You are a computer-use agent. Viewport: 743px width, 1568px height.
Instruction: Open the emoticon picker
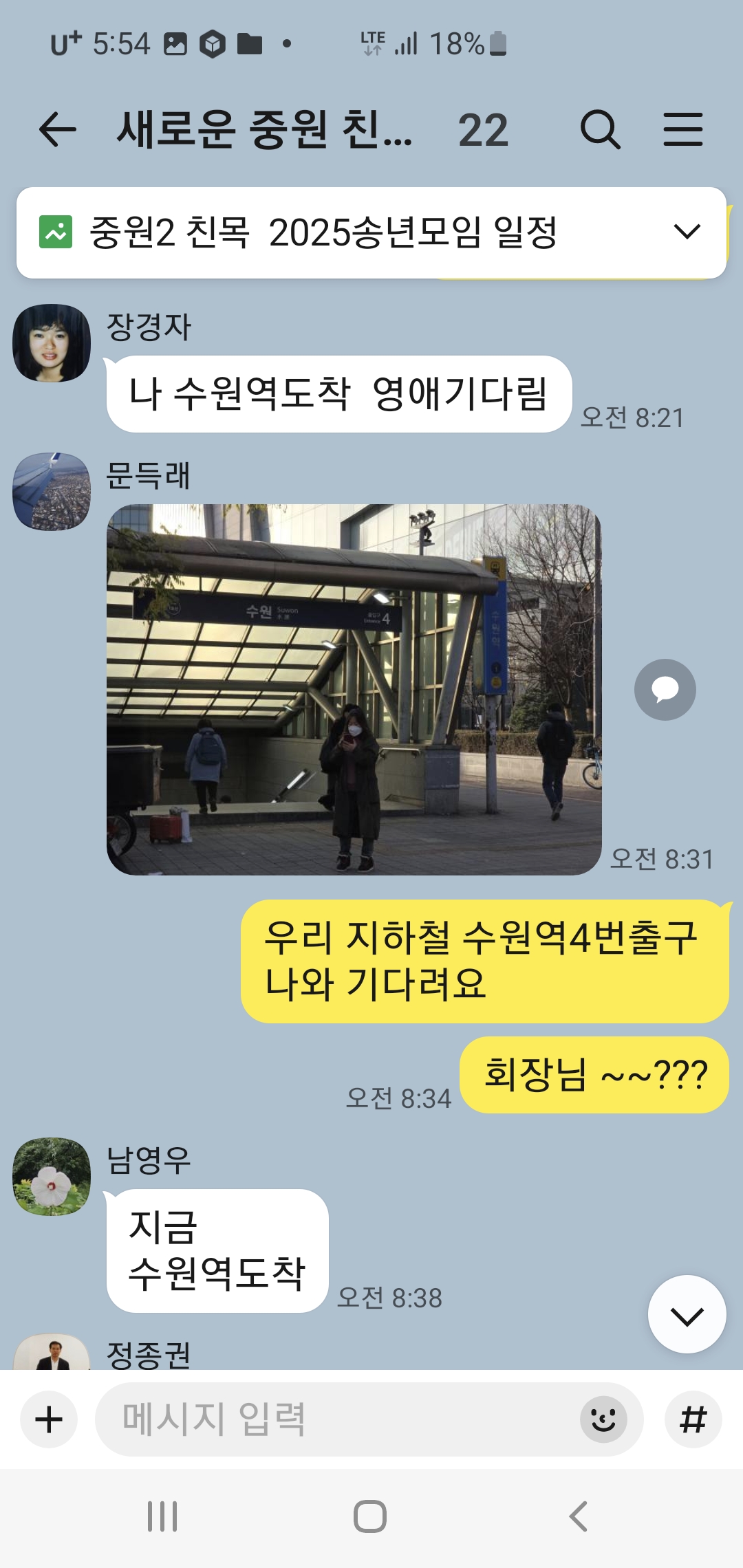click(x=603, y=1419)
